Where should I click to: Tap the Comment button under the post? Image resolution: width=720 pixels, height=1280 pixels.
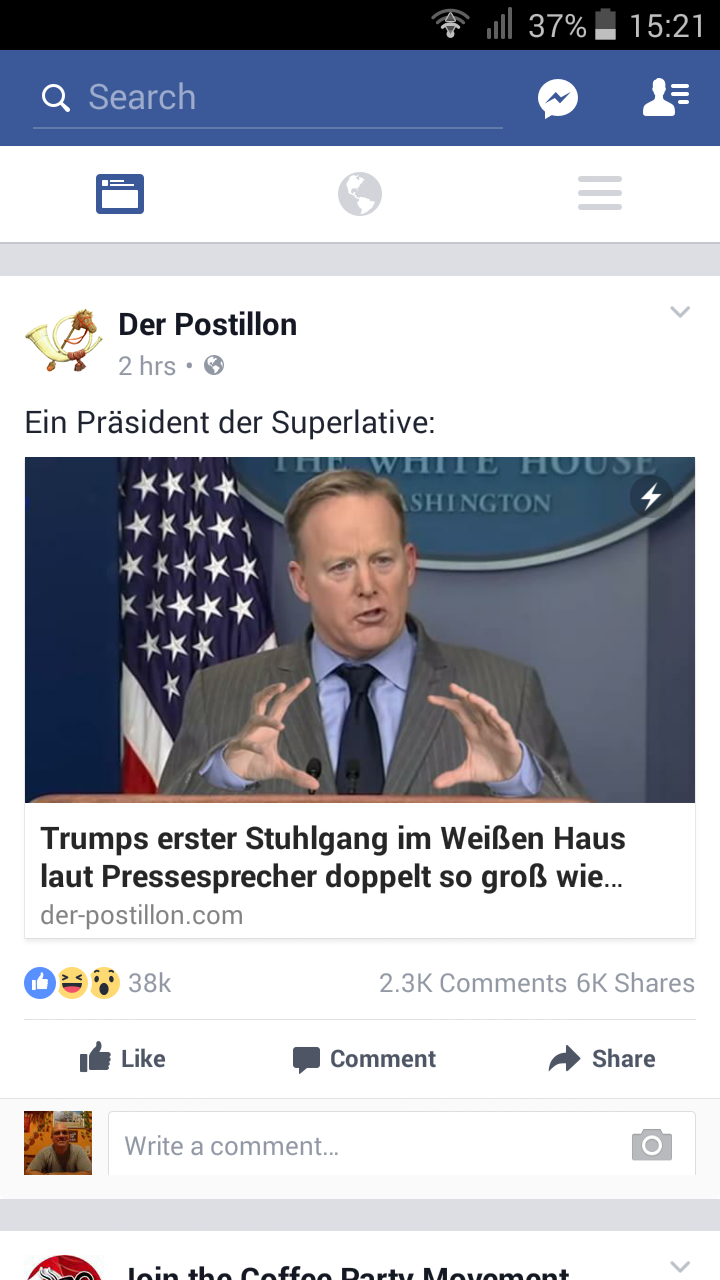coord(364,1059)
